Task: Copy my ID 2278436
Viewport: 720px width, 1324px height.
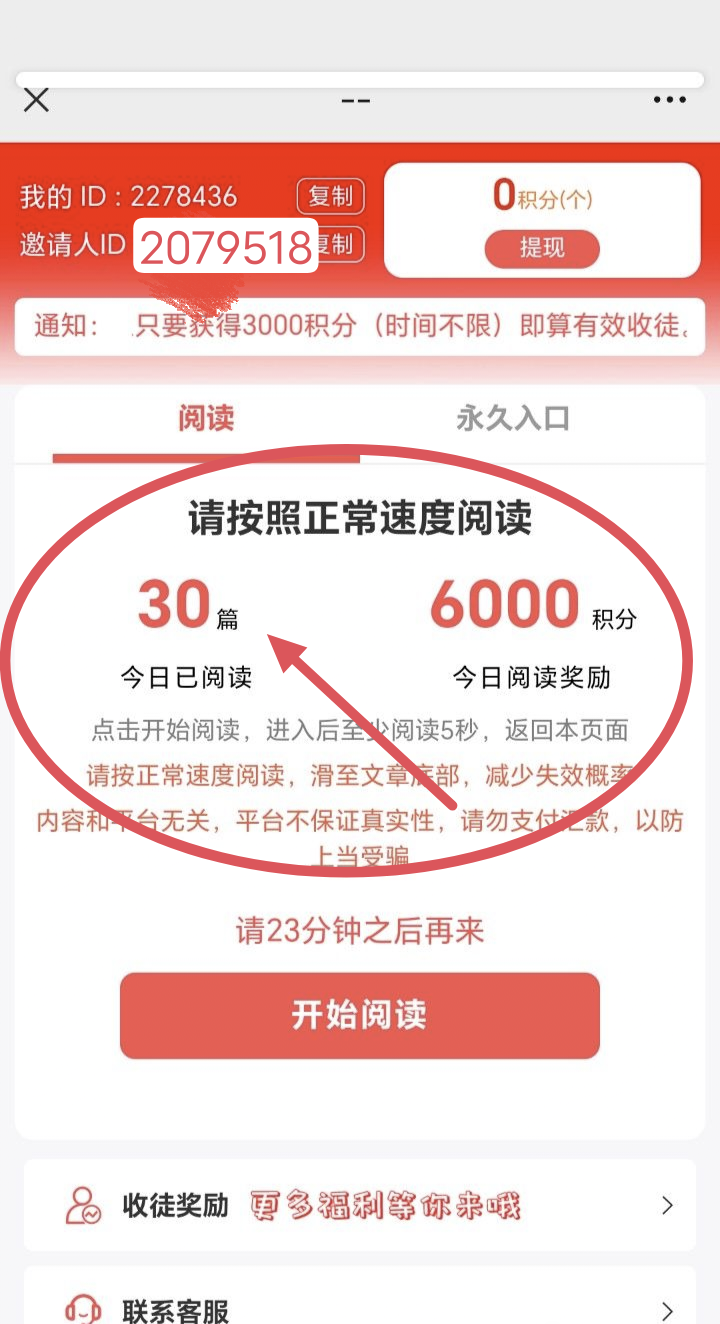Action: pyautogui.click(x=330, y=197)
